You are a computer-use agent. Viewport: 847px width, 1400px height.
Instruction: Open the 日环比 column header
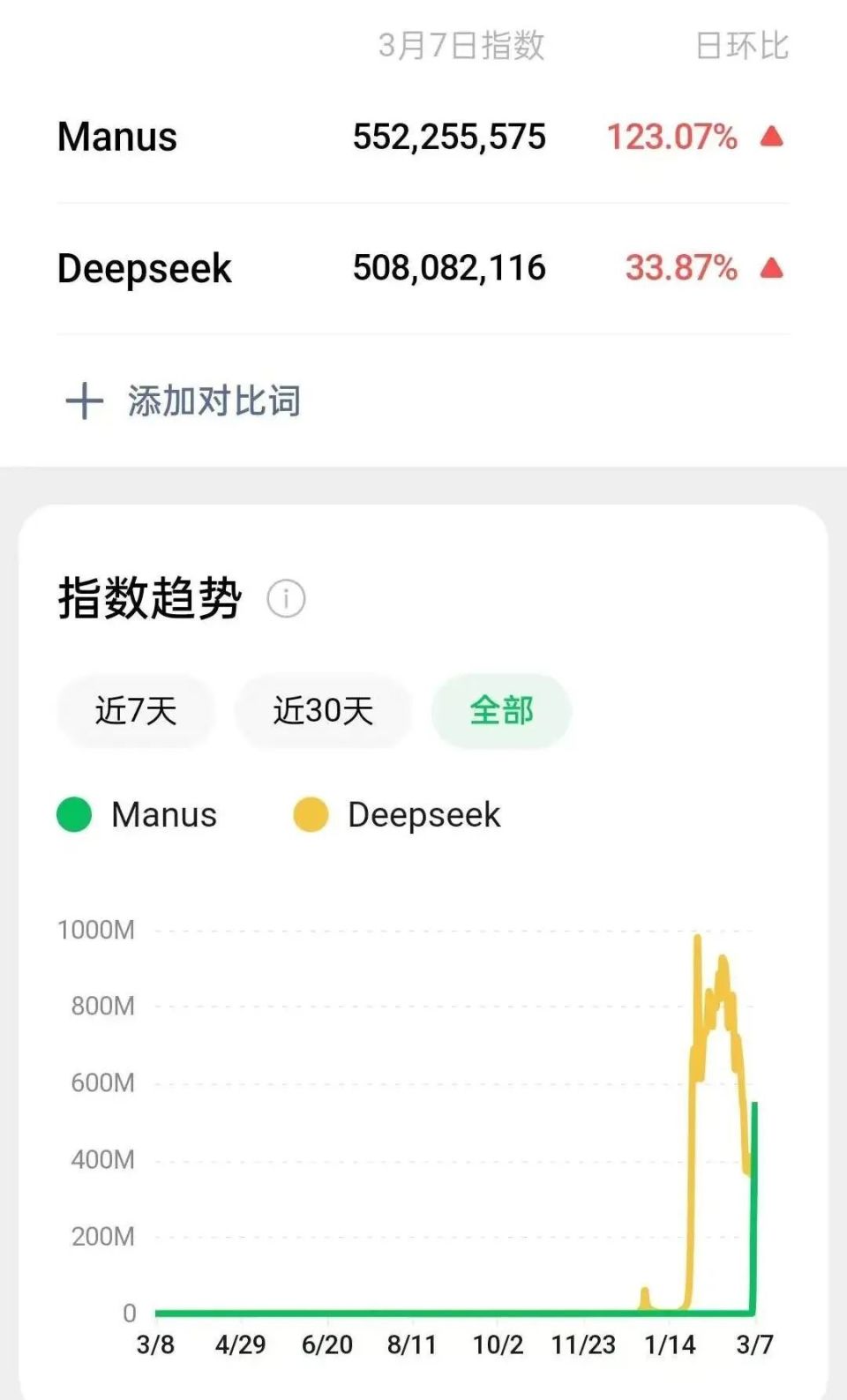click(742, 46)
